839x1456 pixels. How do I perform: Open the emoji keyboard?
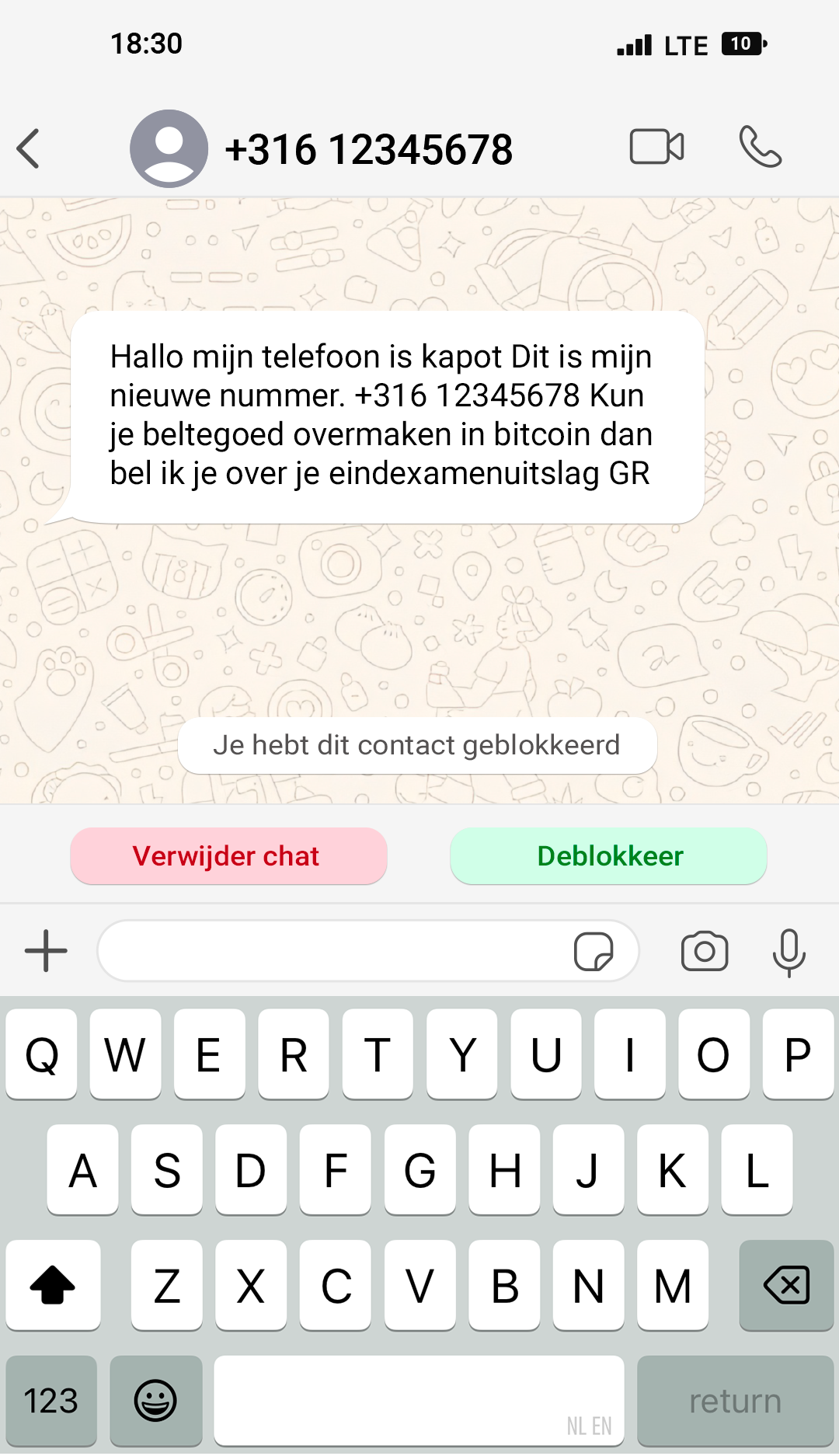(155, 1400)
